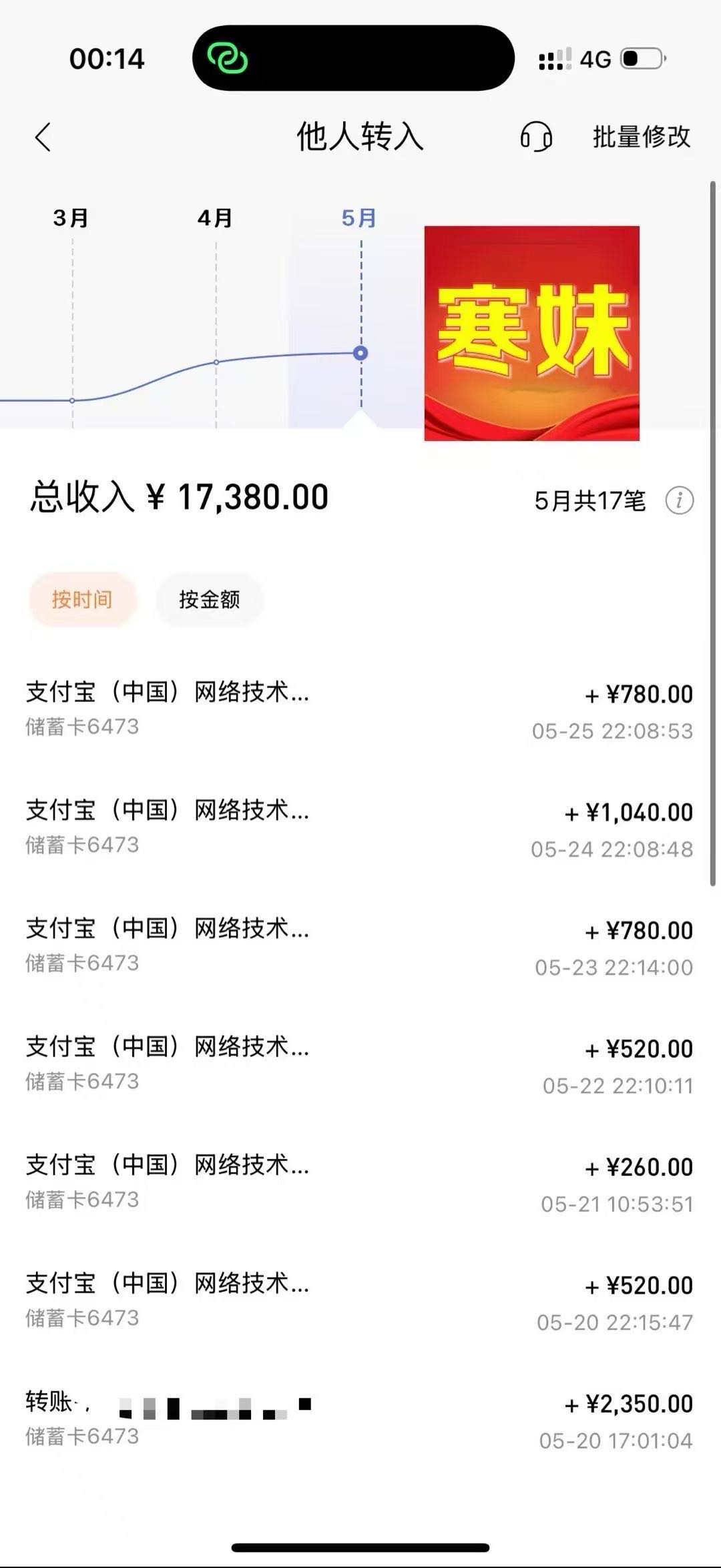
Task: Select 5月 on the income chart
Action: [x=359, y=218]
